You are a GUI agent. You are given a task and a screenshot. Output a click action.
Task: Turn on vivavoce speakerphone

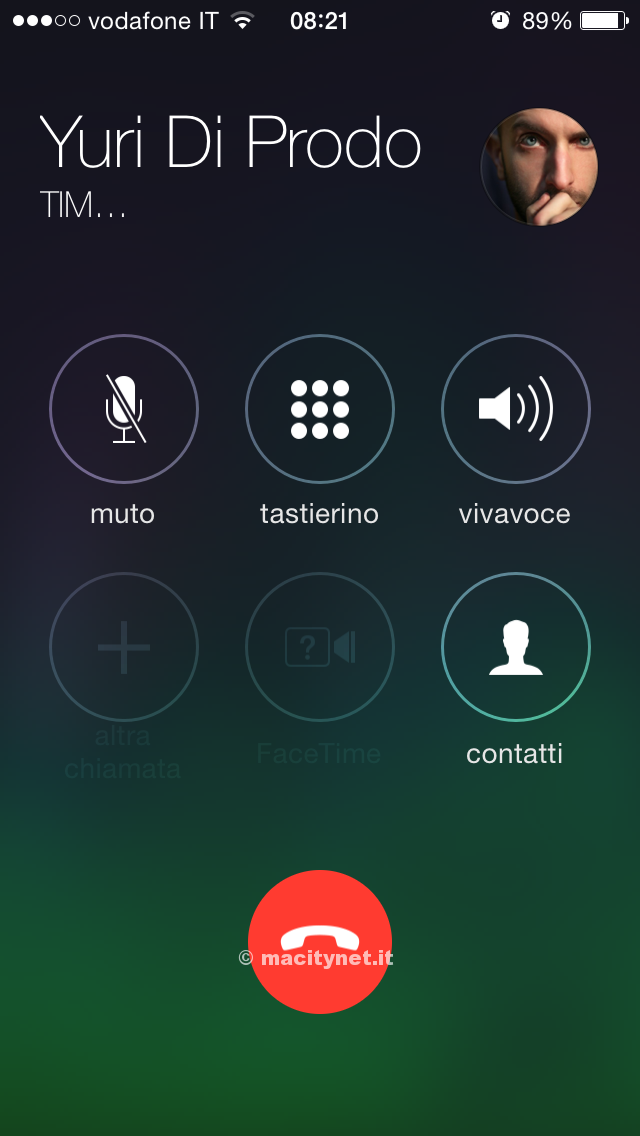pyautogui.click(x=516, y=409)
